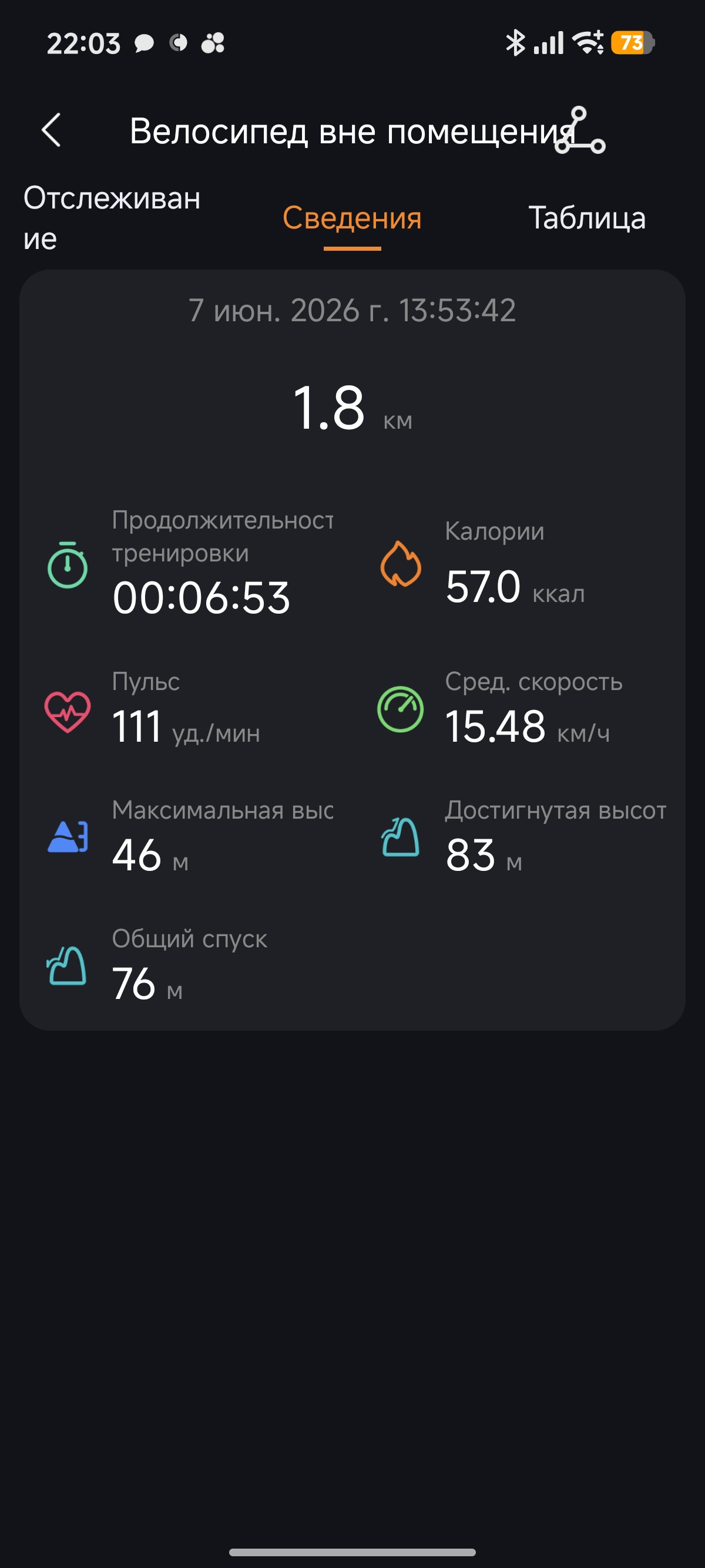
Task: Go back using the top-left arrow
Action: [x=51, y=130]
